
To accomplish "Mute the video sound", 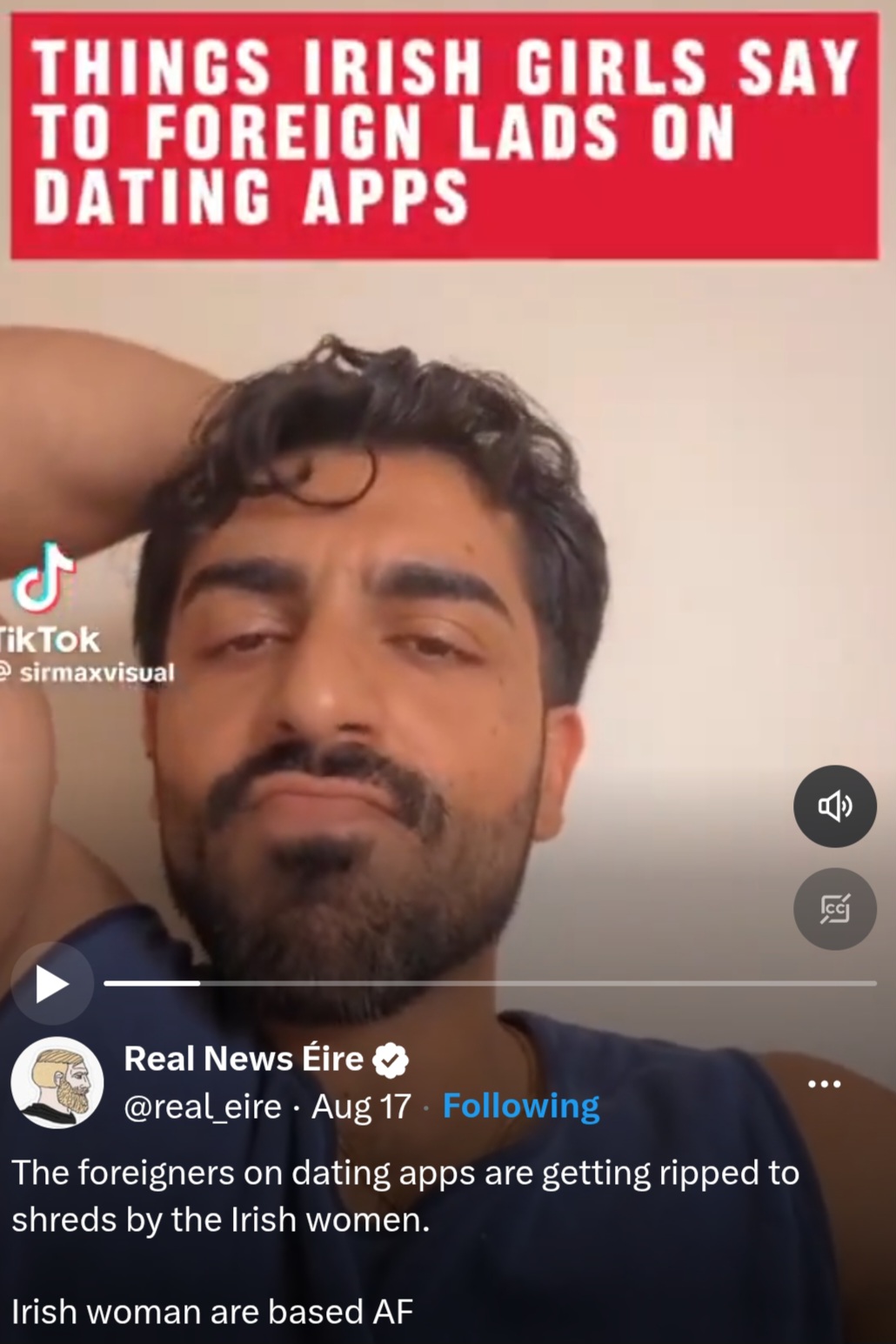I will (834, 806).
